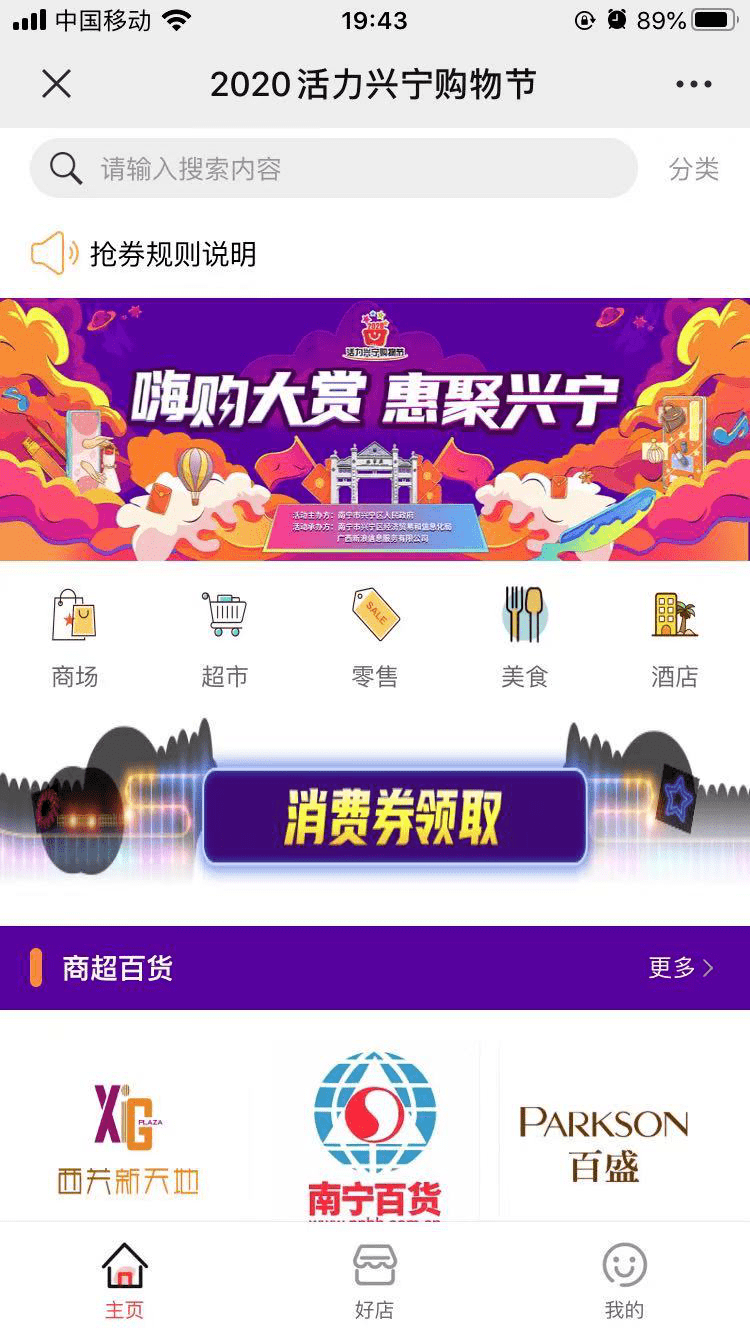Tap the search box 请输入搜索内容

point(333,169)
